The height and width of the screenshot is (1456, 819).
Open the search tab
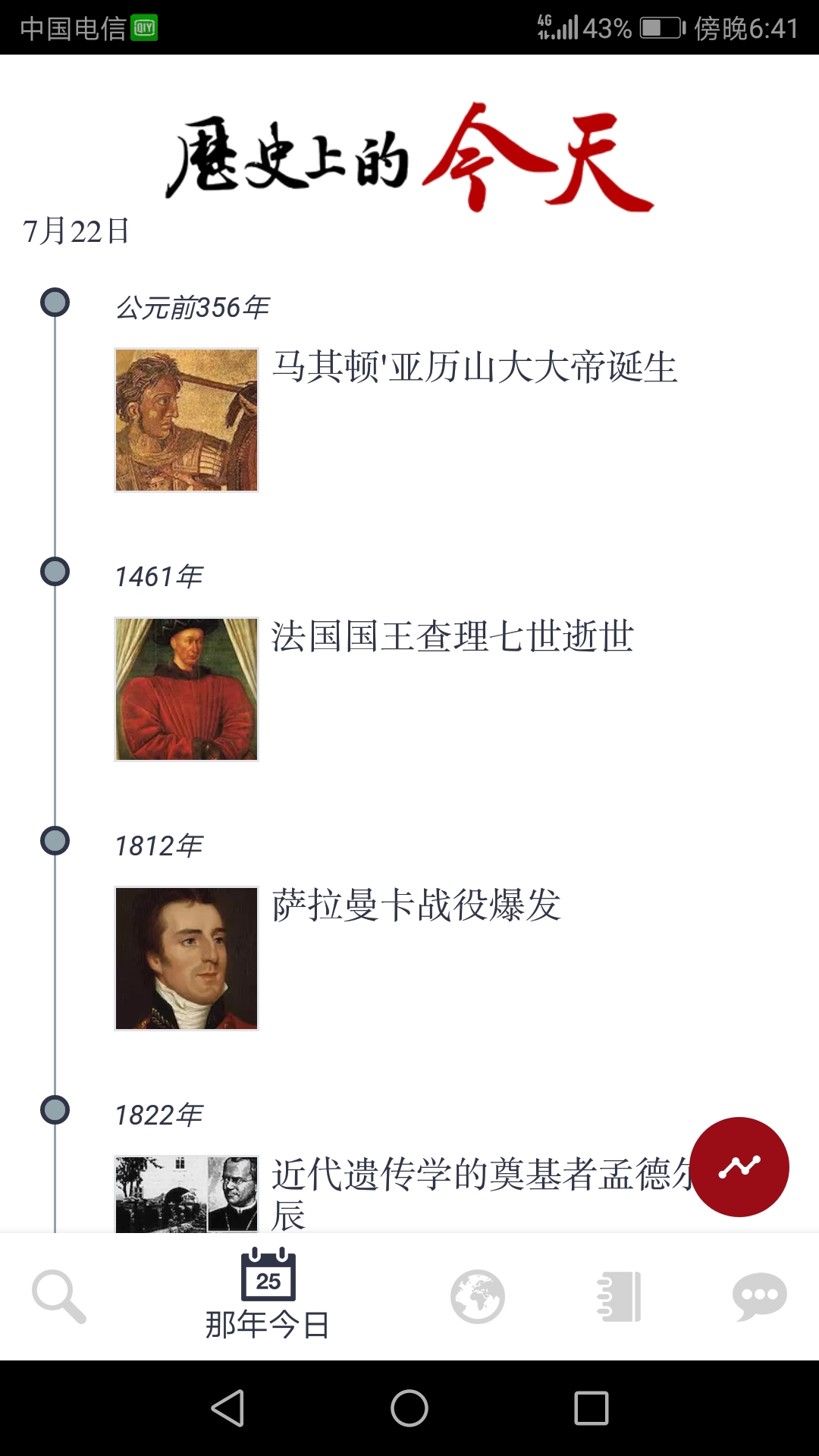tap(59, 1297)
